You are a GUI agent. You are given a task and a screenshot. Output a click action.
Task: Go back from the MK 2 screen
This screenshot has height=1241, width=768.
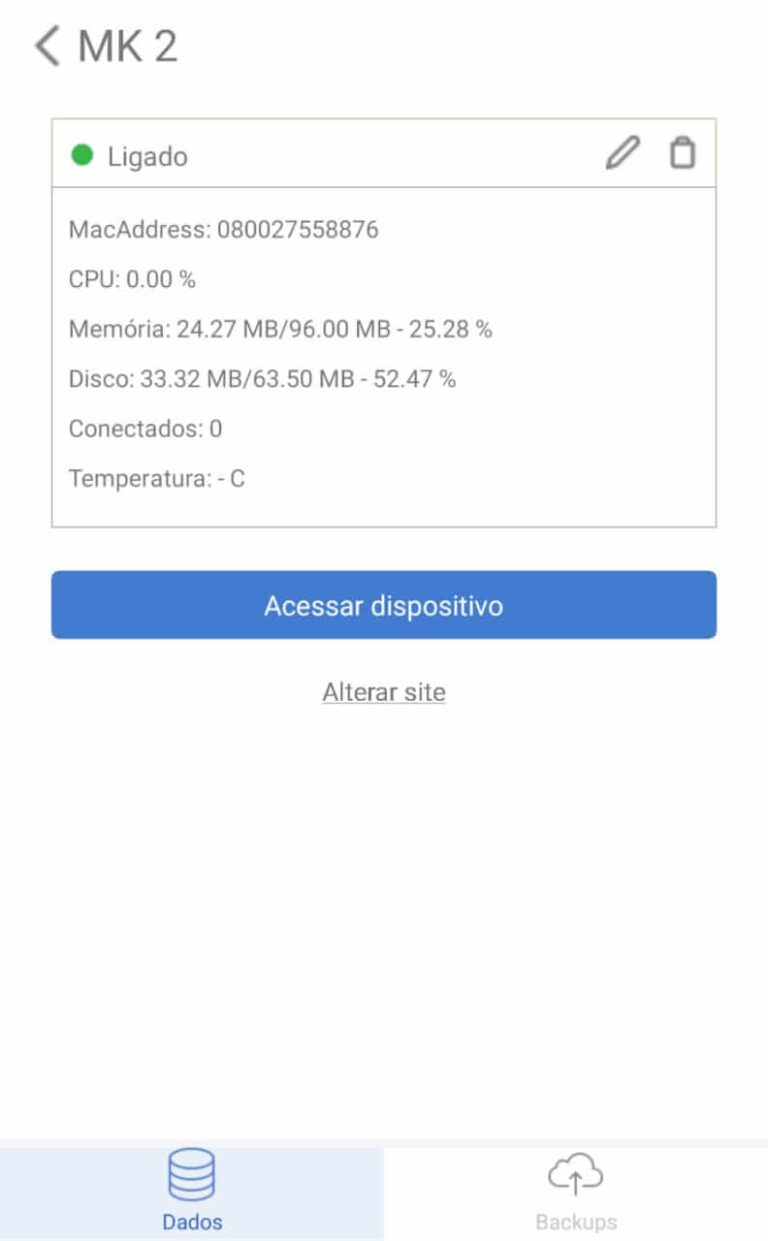pos(47,47)
